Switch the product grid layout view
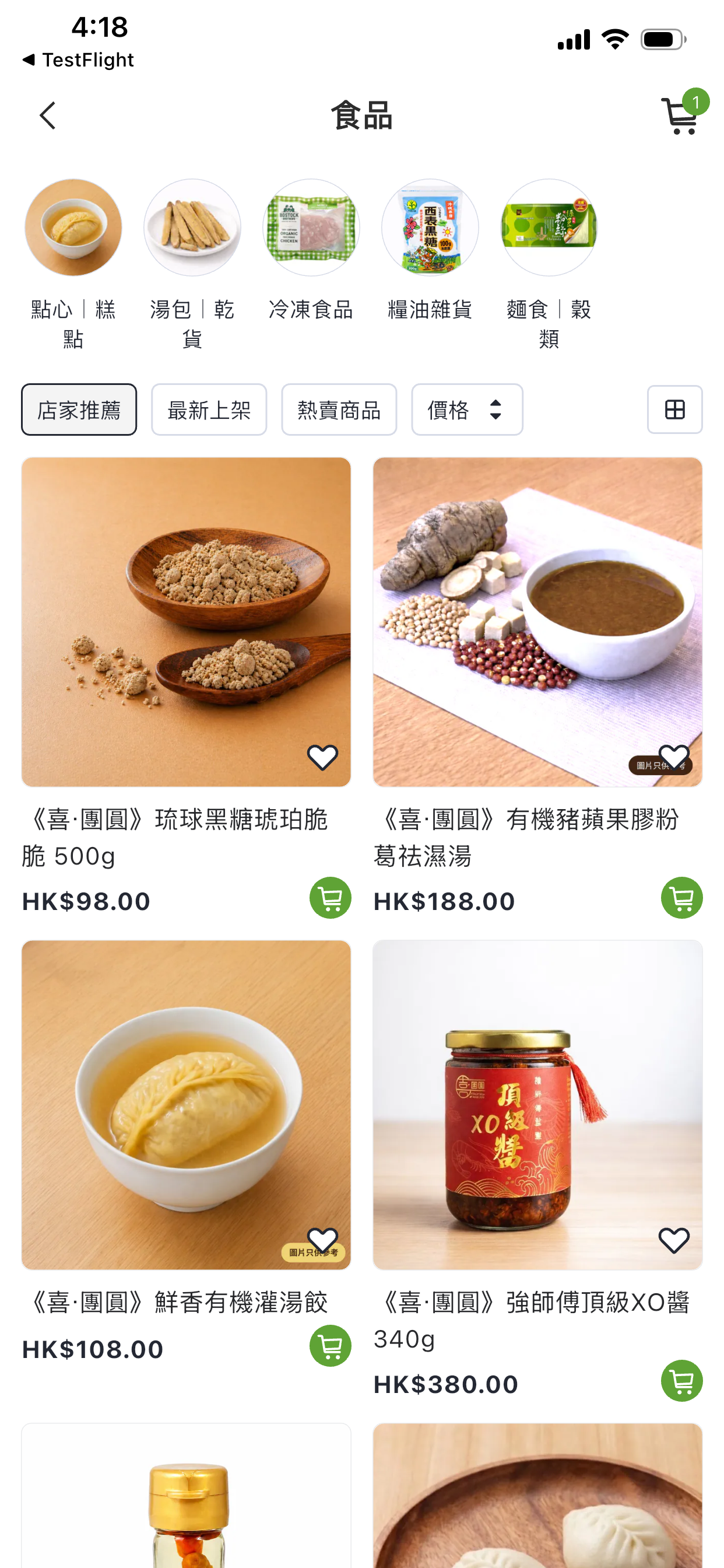This screenshot has height=1568, width=724. pyautogui.click(x=674, y=409)
